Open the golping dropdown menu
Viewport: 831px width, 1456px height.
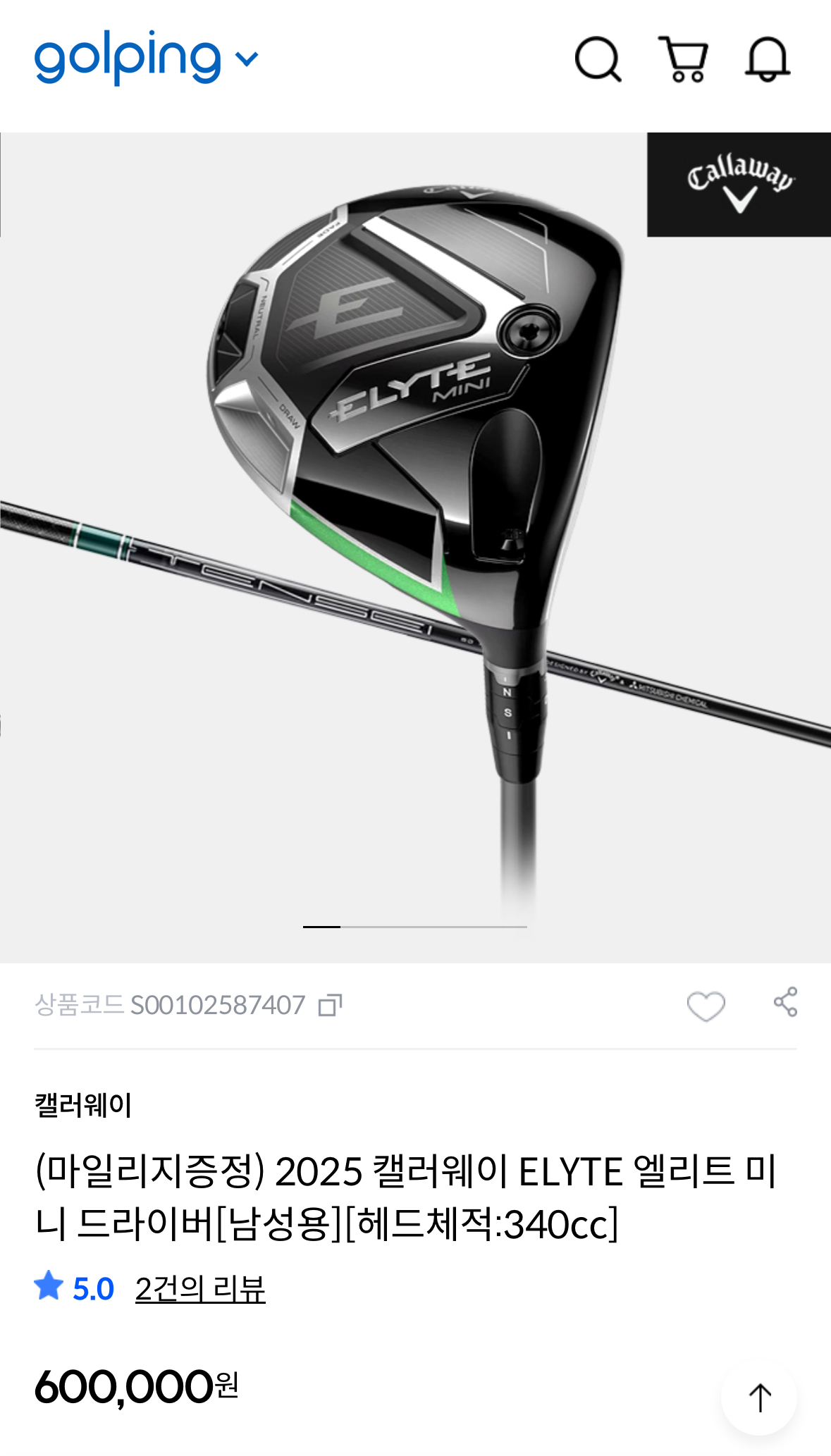click(x=246, y=59)
